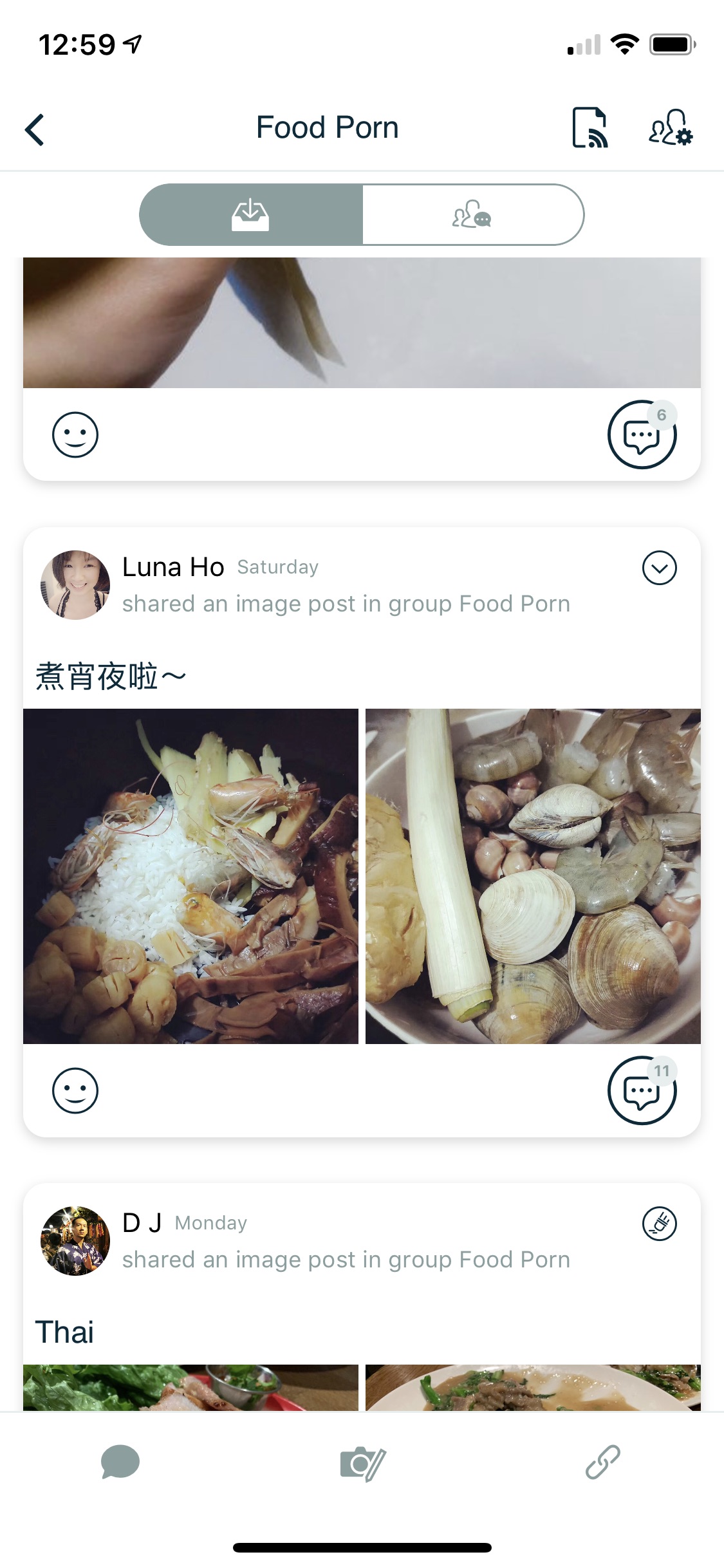Screen dimensions: 724x1568
Task: Switch to the inbox posts tab
Action: click(251, 214)
